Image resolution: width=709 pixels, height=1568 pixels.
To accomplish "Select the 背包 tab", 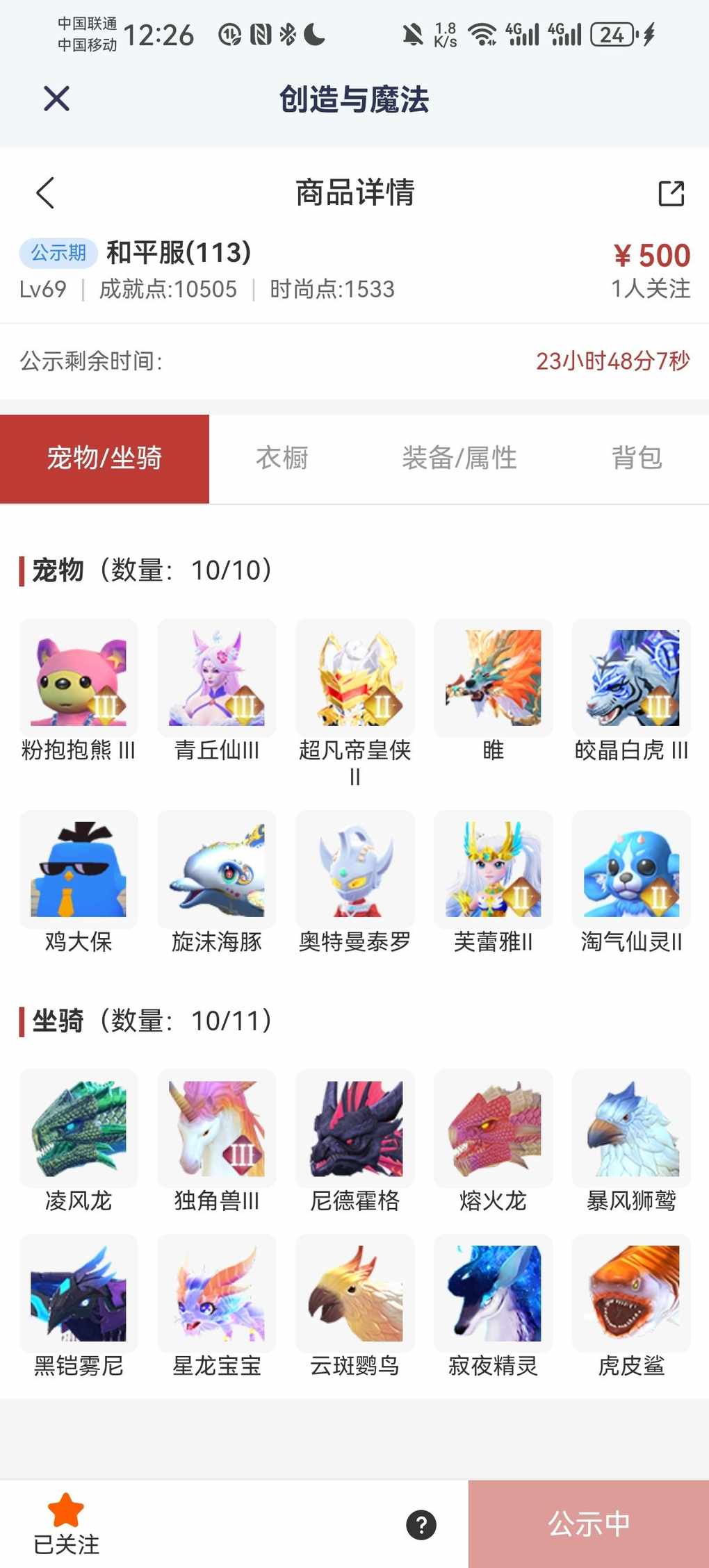I will point(636,459).
